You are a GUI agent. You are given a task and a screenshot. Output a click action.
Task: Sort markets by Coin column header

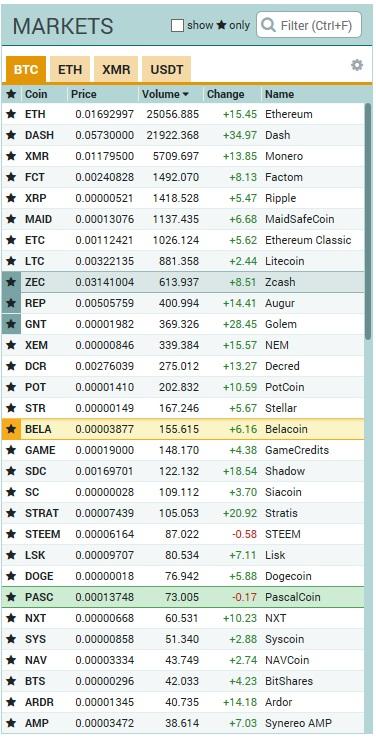[36, 94]
